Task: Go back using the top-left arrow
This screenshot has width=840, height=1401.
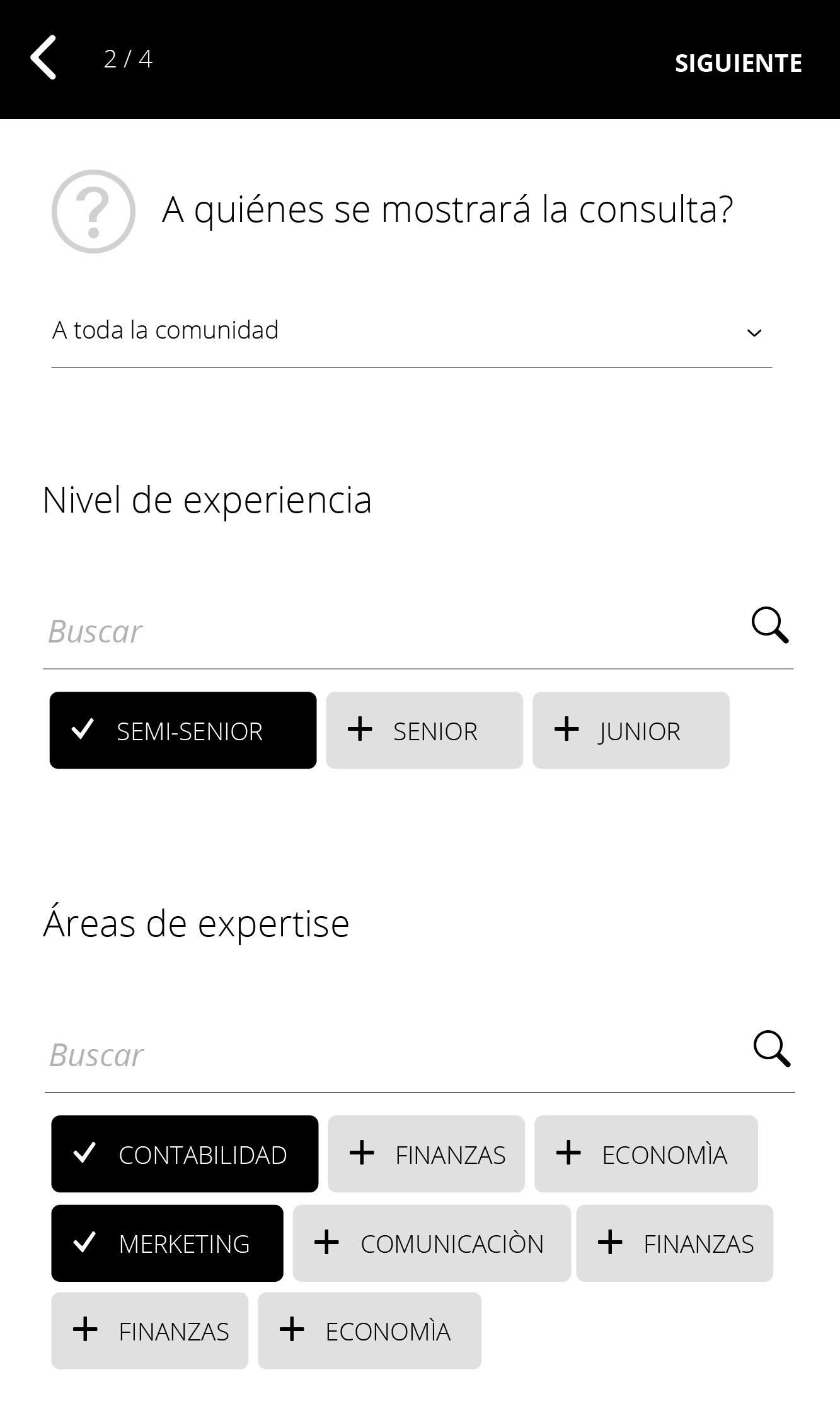Action: tap(43, 57)
